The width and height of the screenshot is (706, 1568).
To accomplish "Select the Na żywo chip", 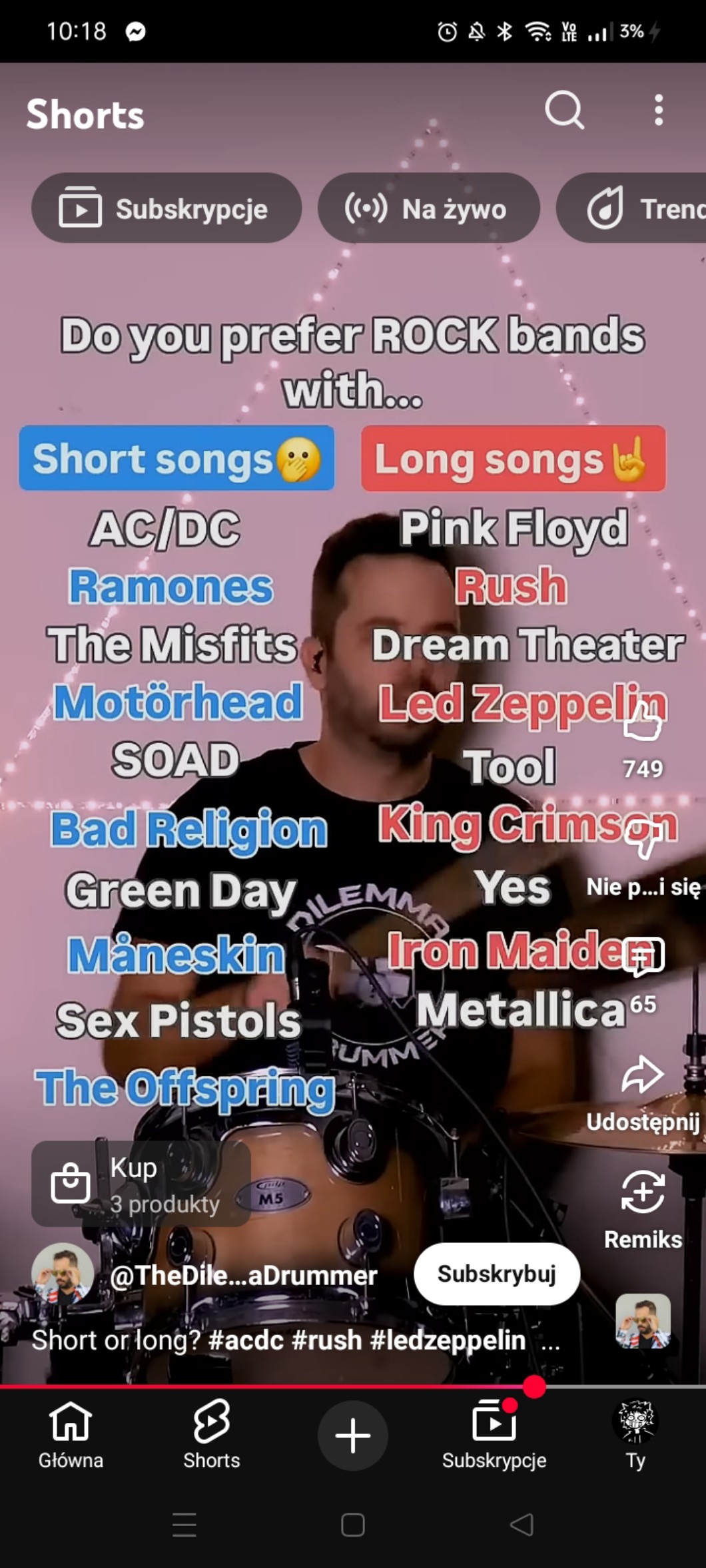I will 428,208.
